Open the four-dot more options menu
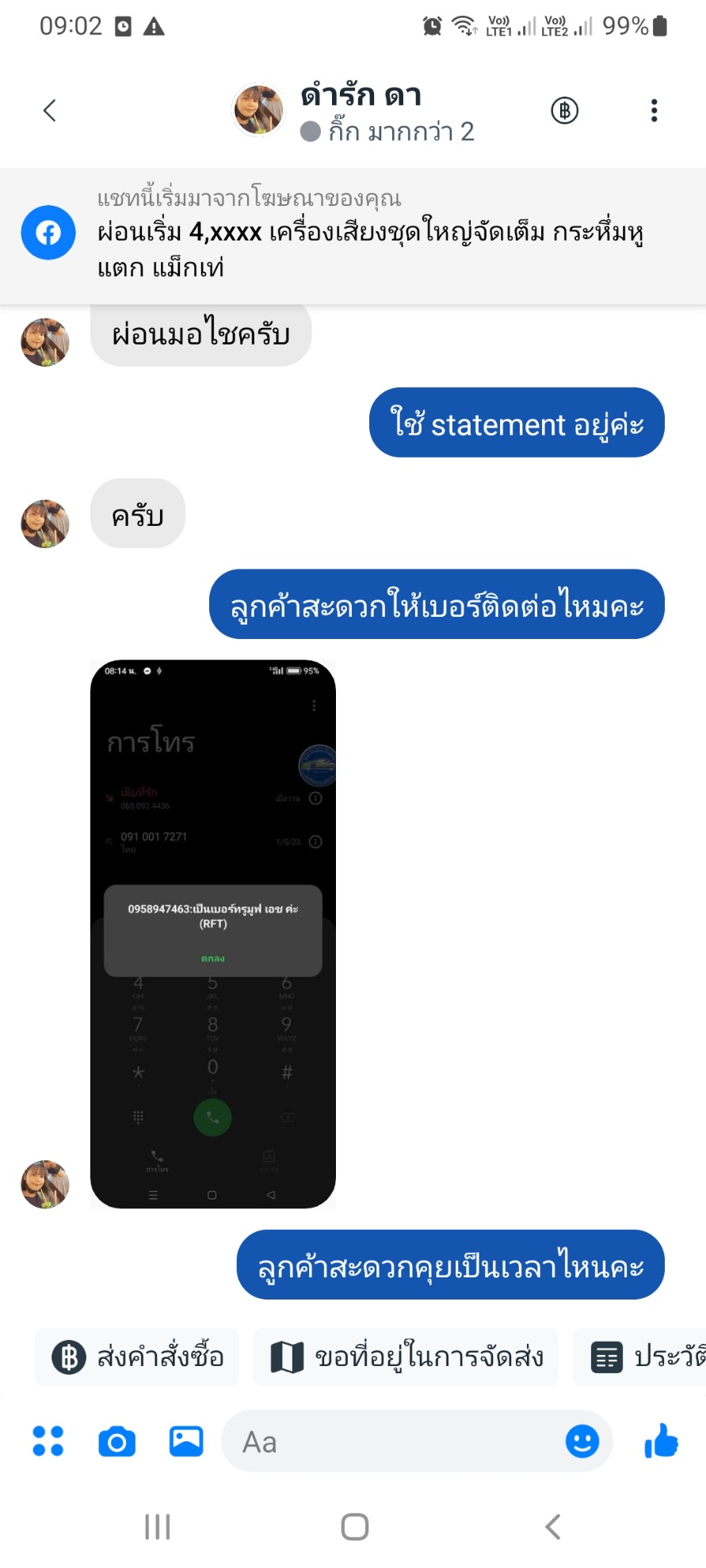The image size is (706, 1568). coord(48,1441)
